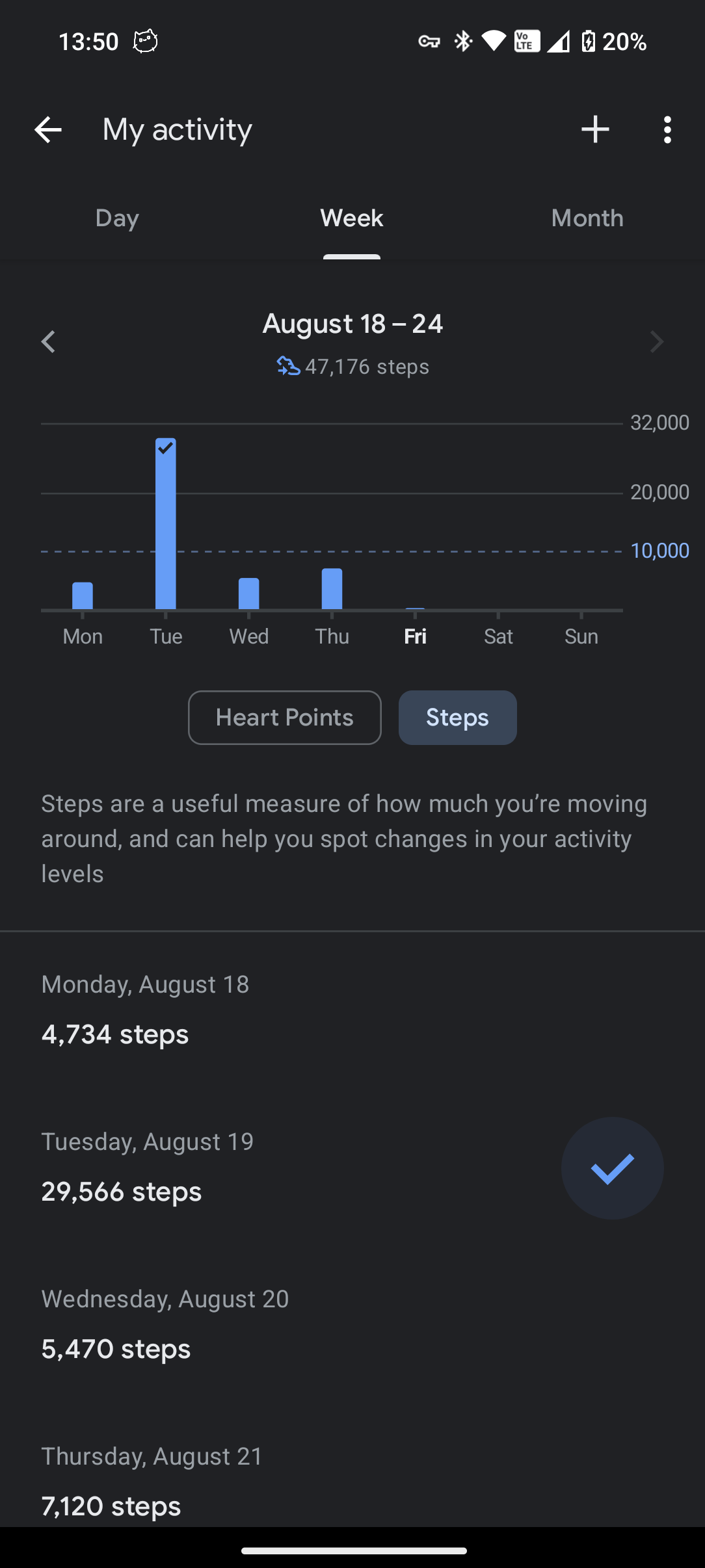
Task: Select the Steps chip
Action: [457, 718]
